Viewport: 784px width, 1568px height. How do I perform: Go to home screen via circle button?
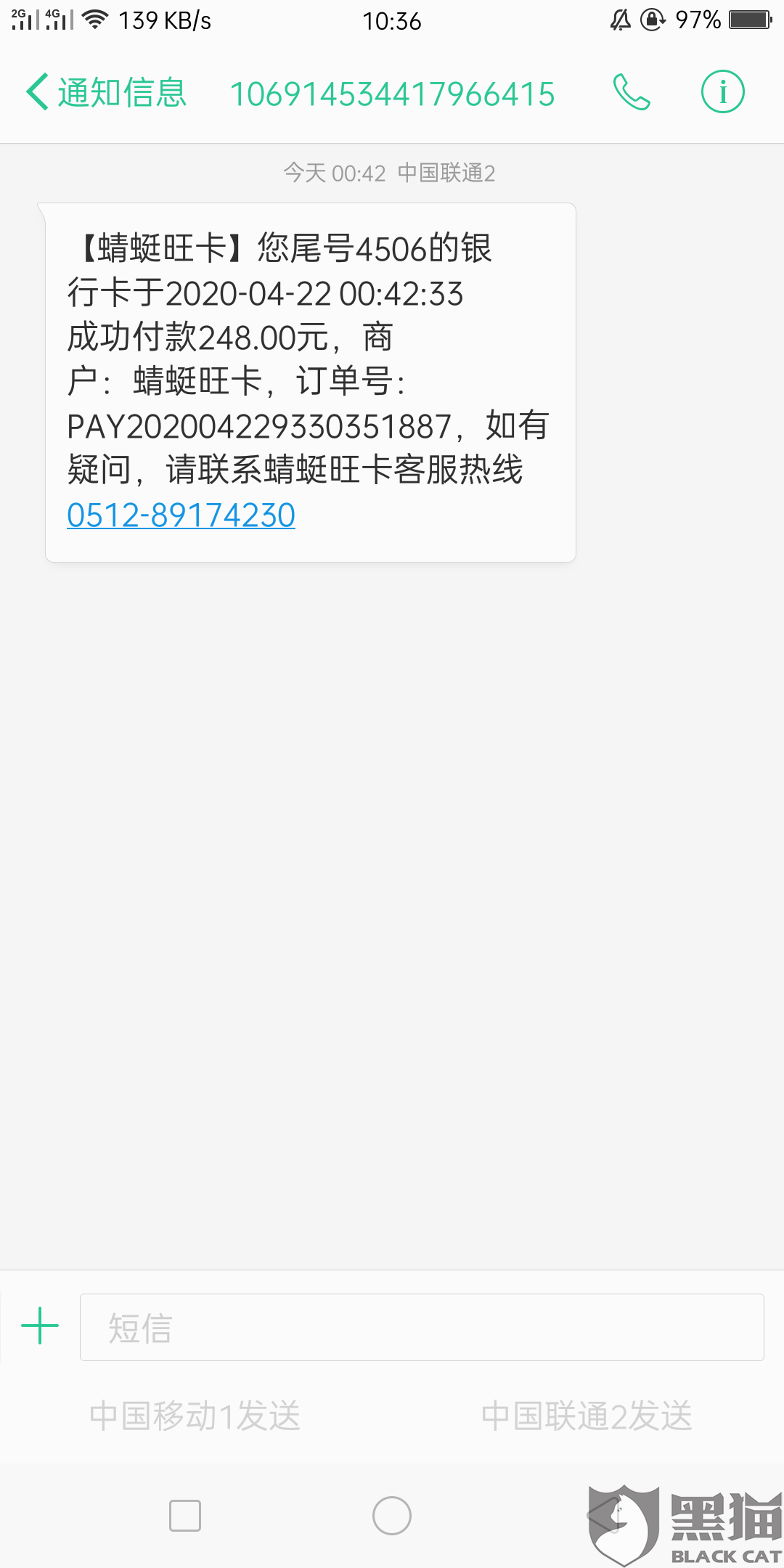pos(392,1516)
